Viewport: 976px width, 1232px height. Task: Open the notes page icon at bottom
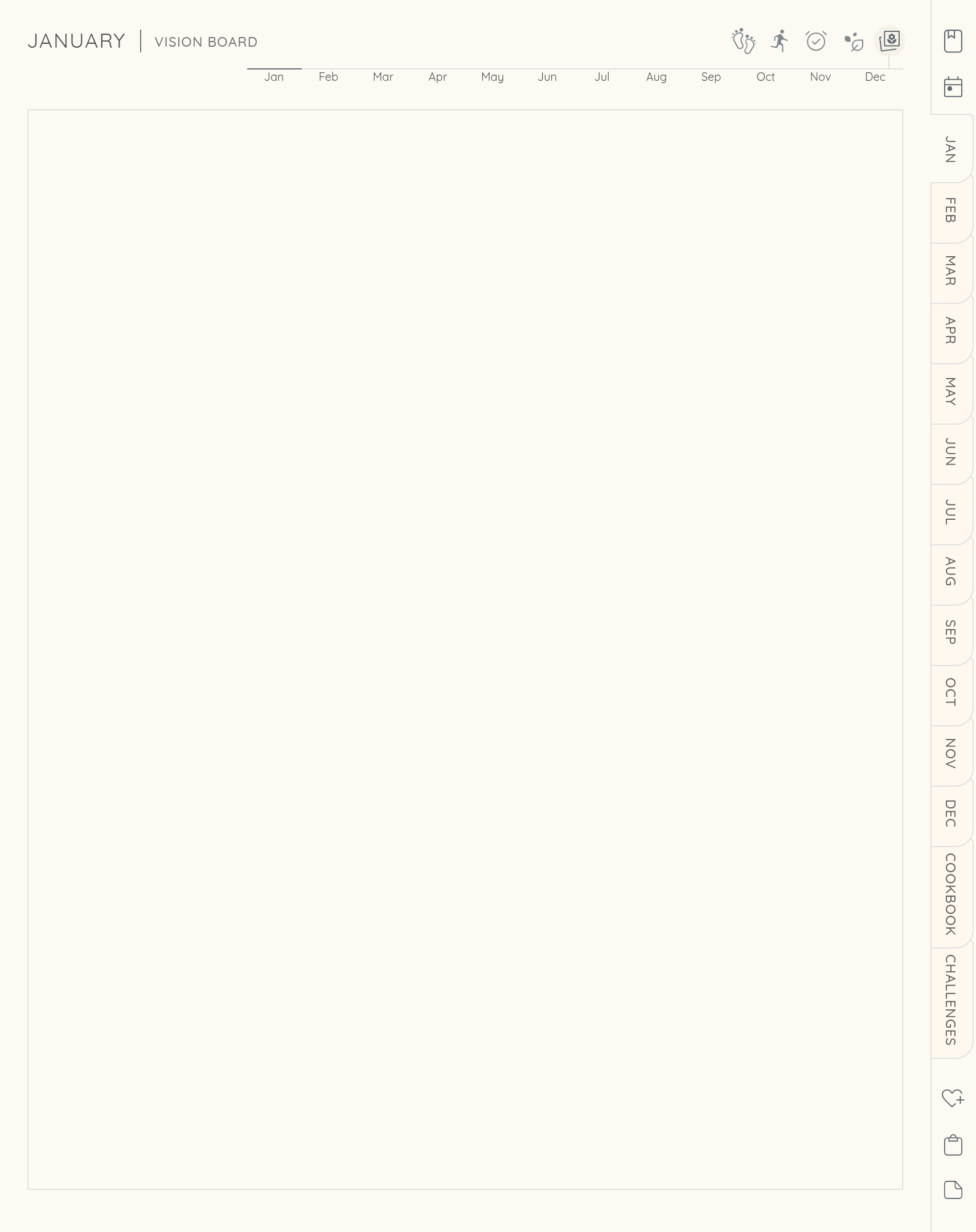pos(953,1190)
